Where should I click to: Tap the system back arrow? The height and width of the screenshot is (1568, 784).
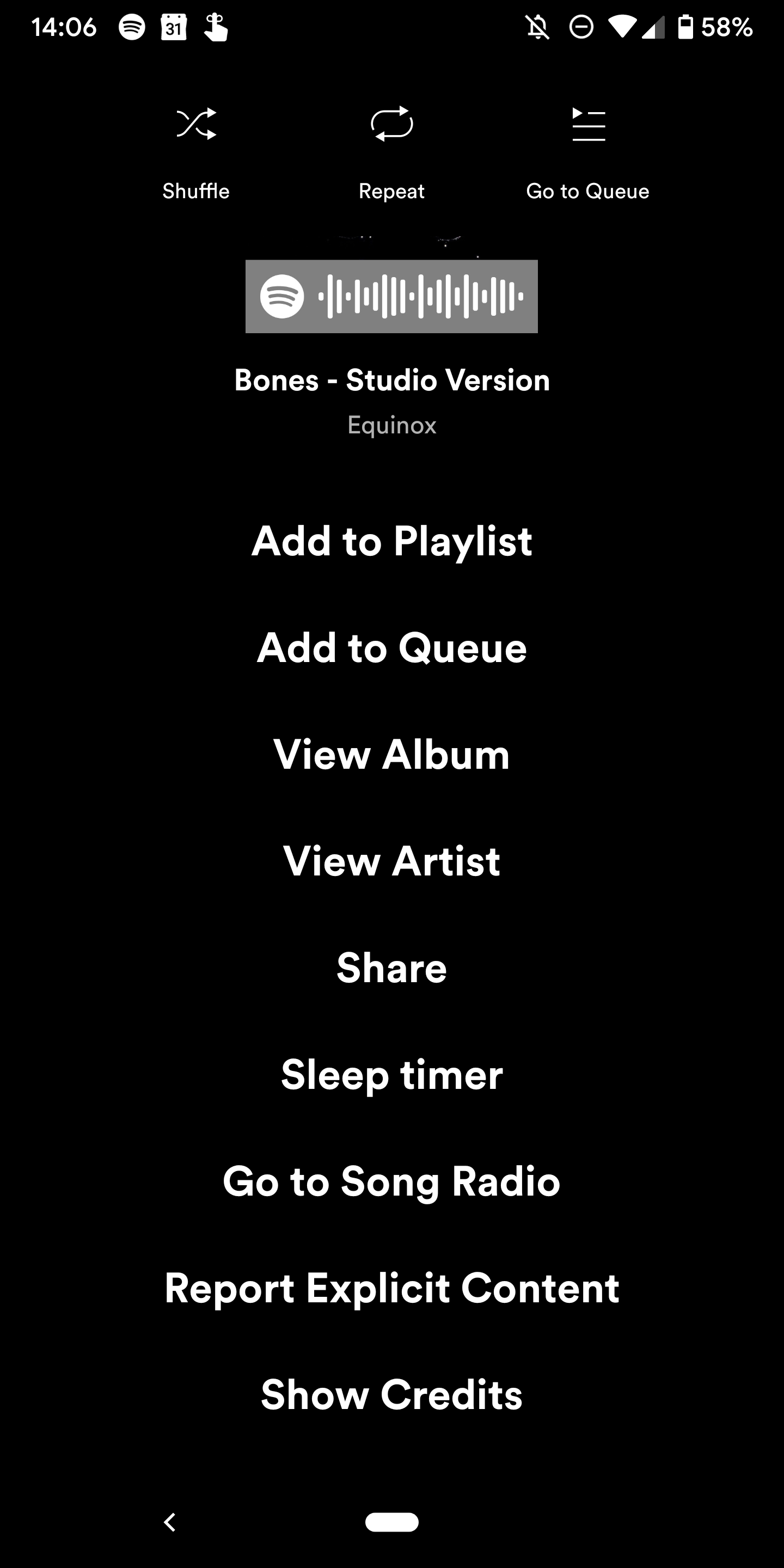point(170,1522)
